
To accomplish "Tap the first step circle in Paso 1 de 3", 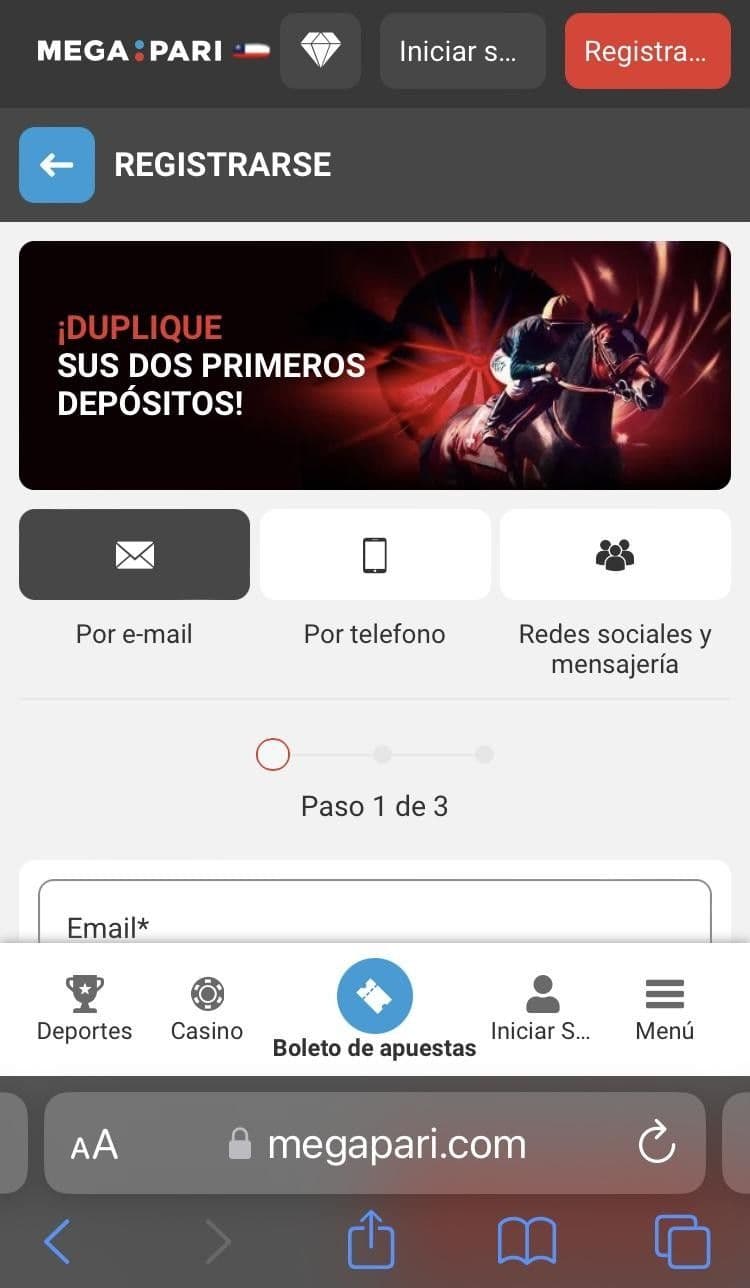I will pyautogui.click(x=272, y=754).
